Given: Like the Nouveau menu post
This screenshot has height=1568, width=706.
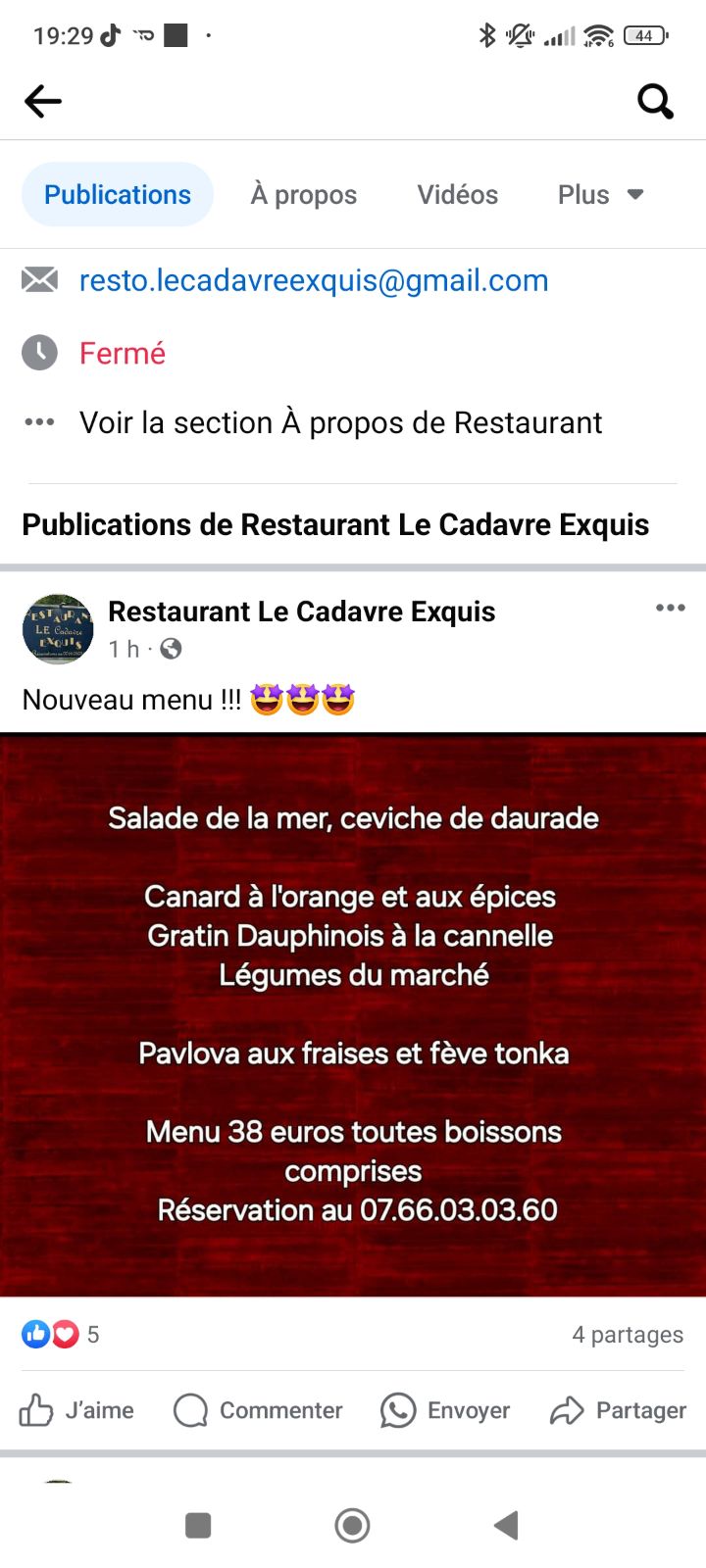Looking at the screenshot, I should pos(77,1410).
